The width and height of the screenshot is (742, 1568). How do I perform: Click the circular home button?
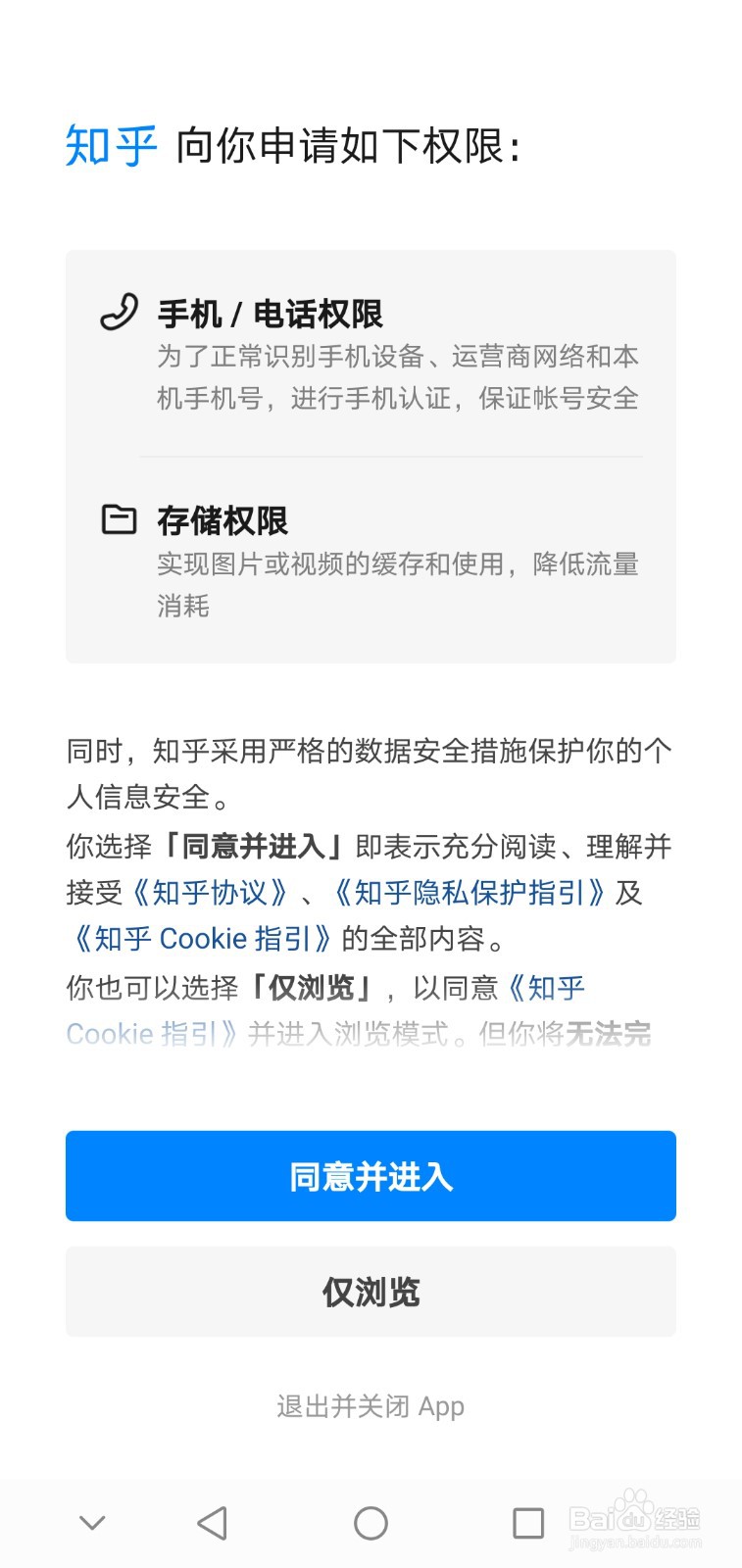coord(371,1522)
